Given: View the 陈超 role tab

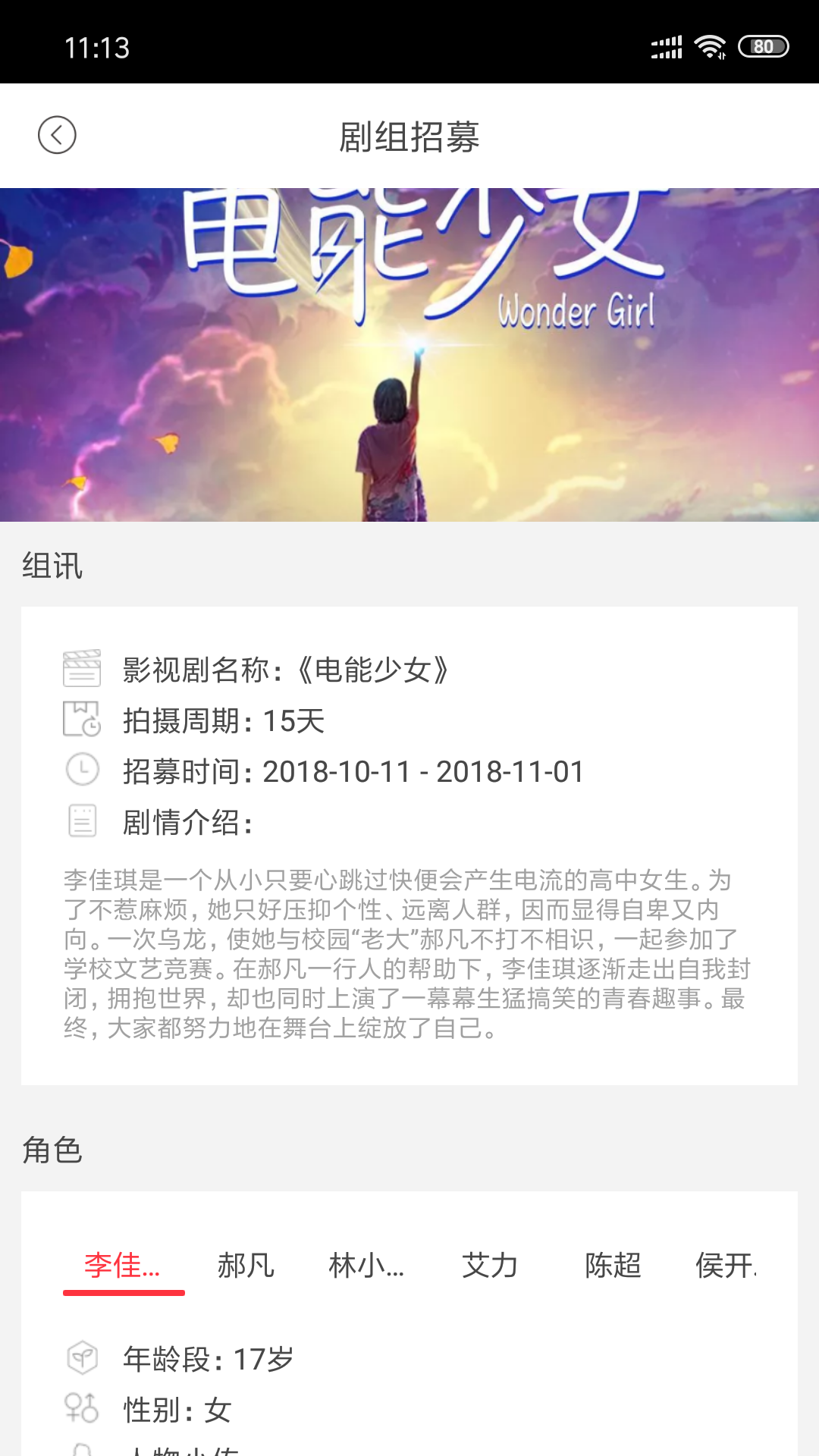Looking at the screenshot, I should click(x=613, y=1266).
